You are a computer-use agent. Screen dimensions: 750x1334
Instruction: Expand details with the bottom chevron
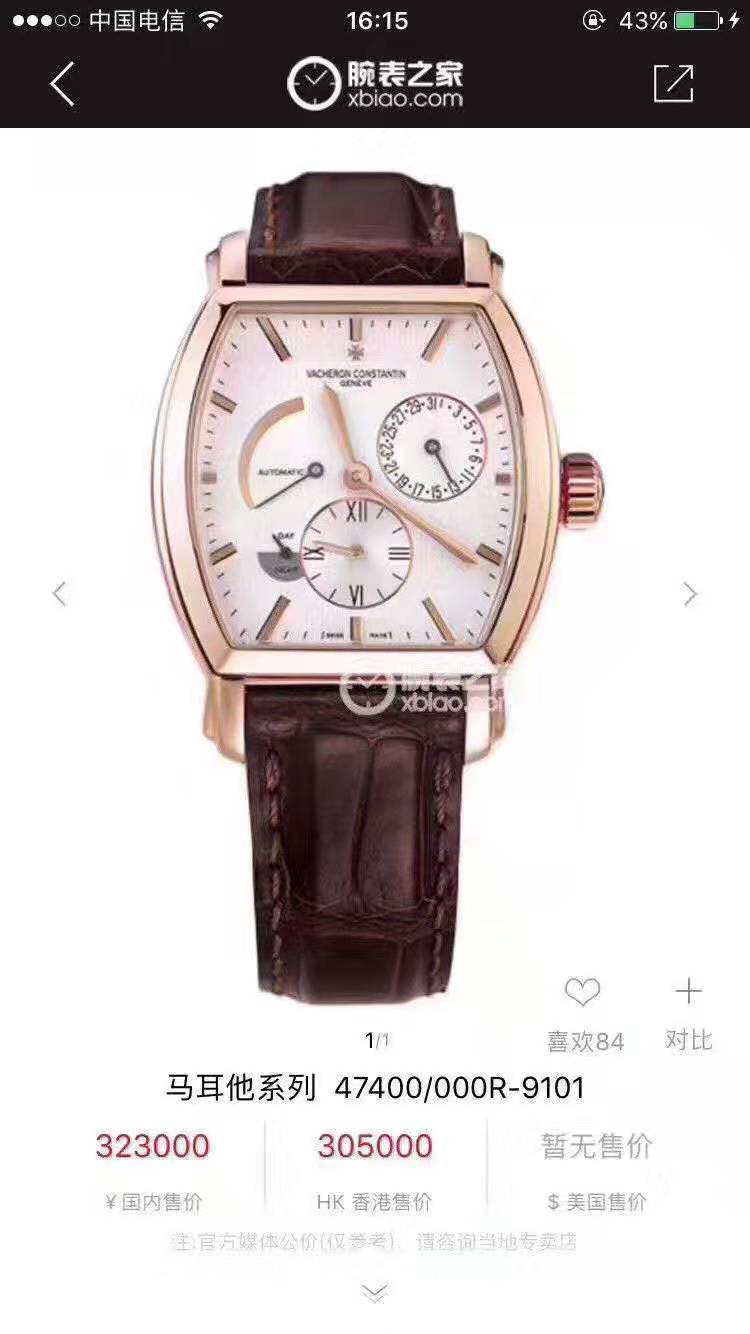(x=375, y=1294)
